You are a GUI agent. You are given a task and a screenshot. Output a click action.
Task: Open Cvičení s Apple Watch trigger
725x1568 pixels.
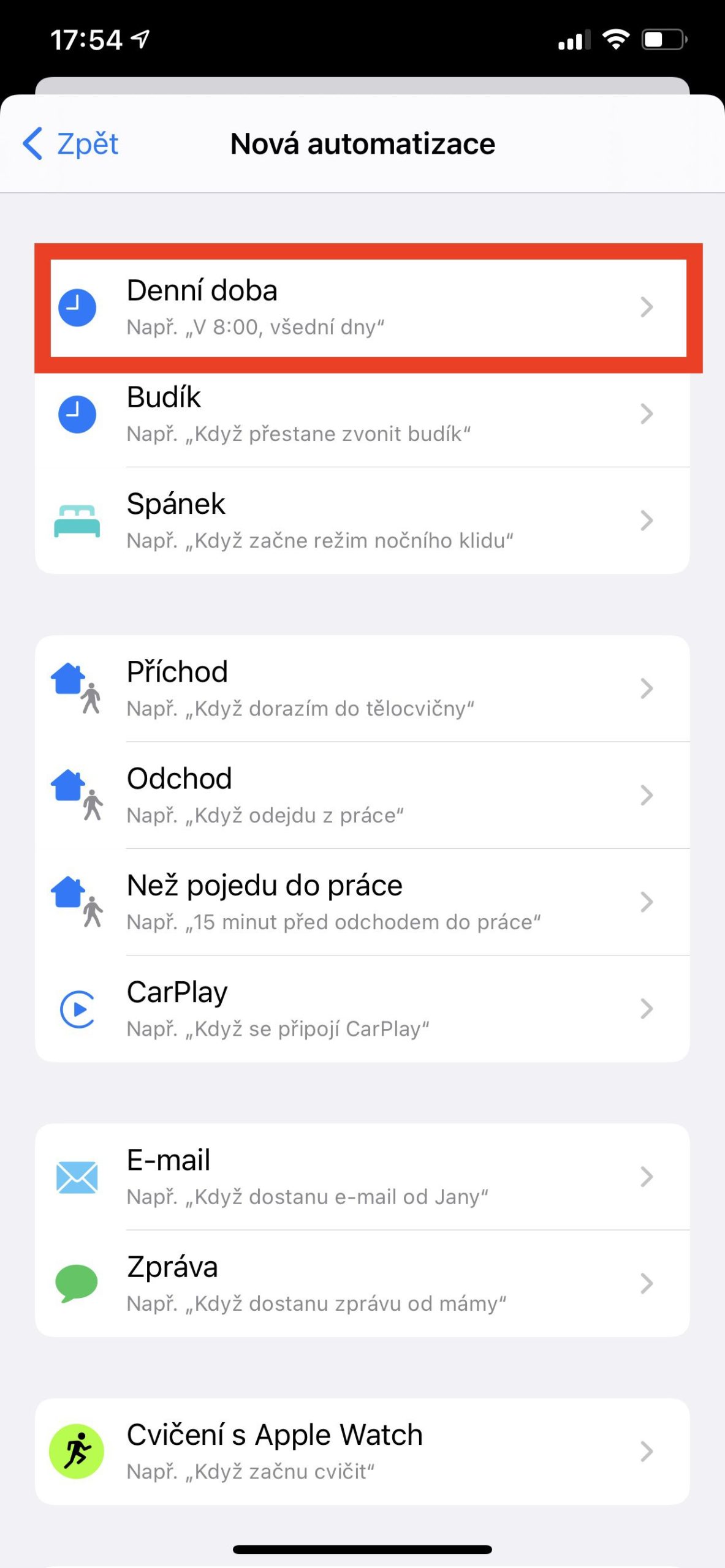pos(362,1450)
